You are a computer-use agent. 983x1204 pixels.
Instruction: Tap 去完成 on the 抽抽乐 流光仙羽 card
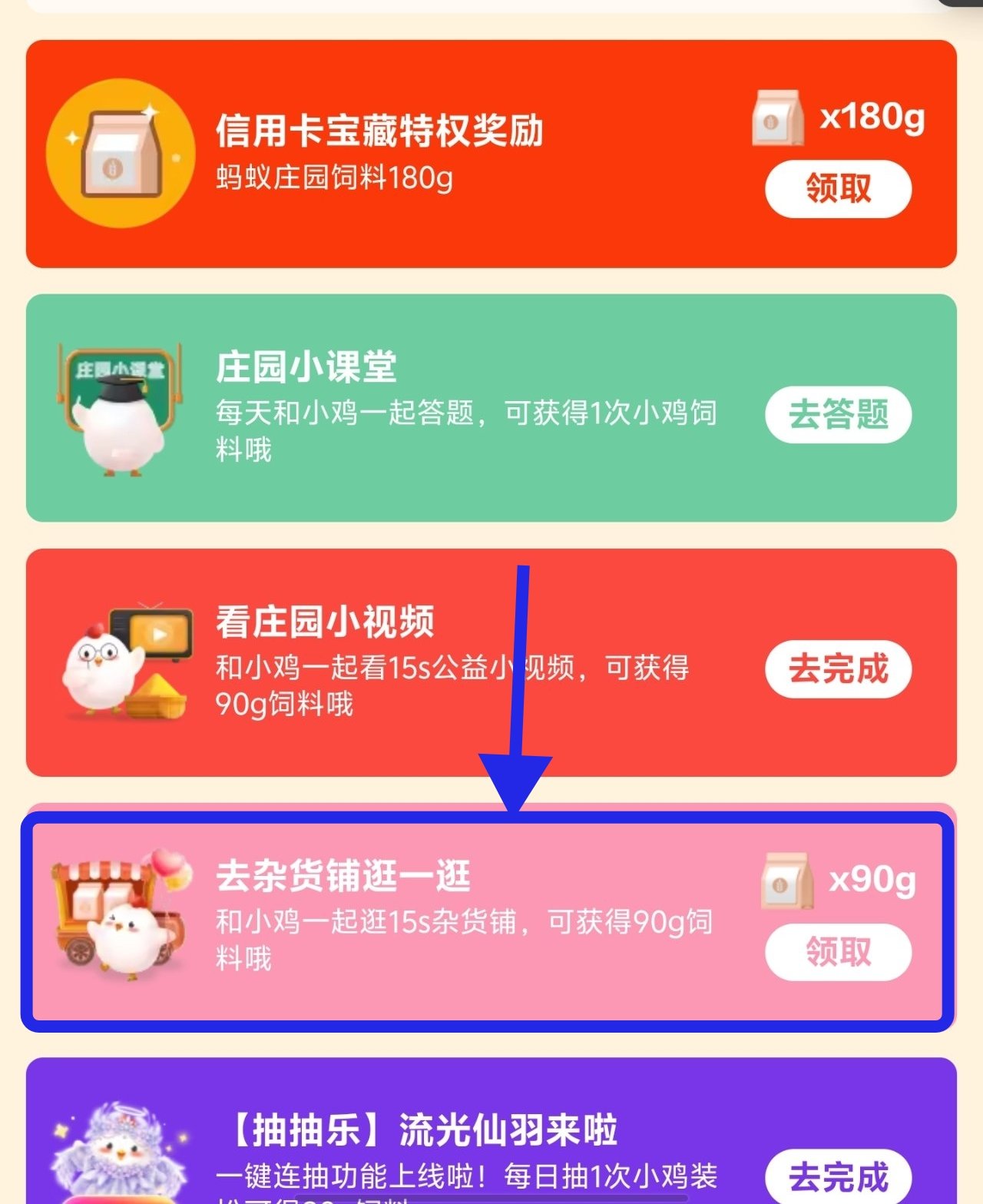pos(838,1176)
